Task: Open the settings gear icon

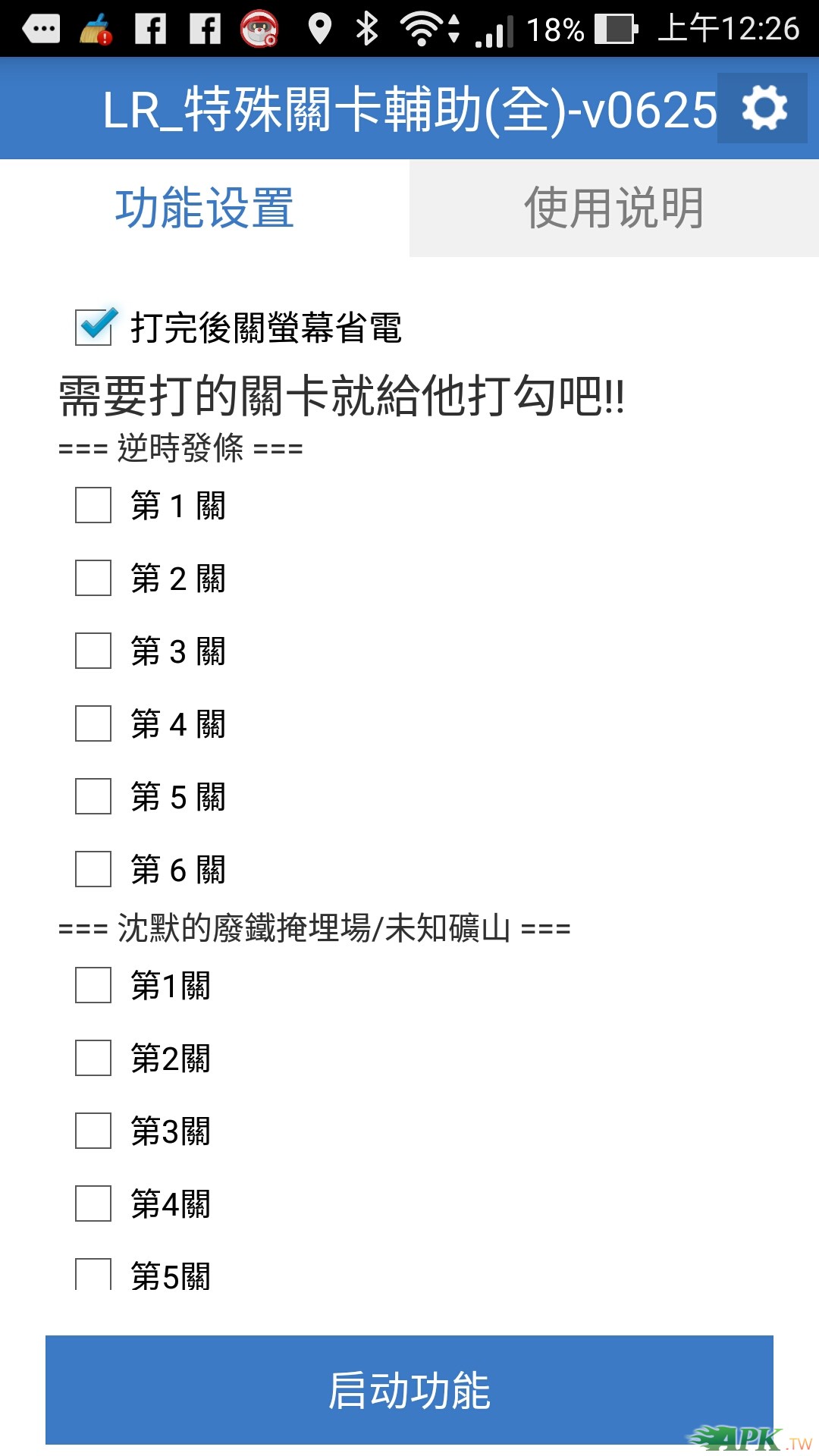Action: click(762, 108)
